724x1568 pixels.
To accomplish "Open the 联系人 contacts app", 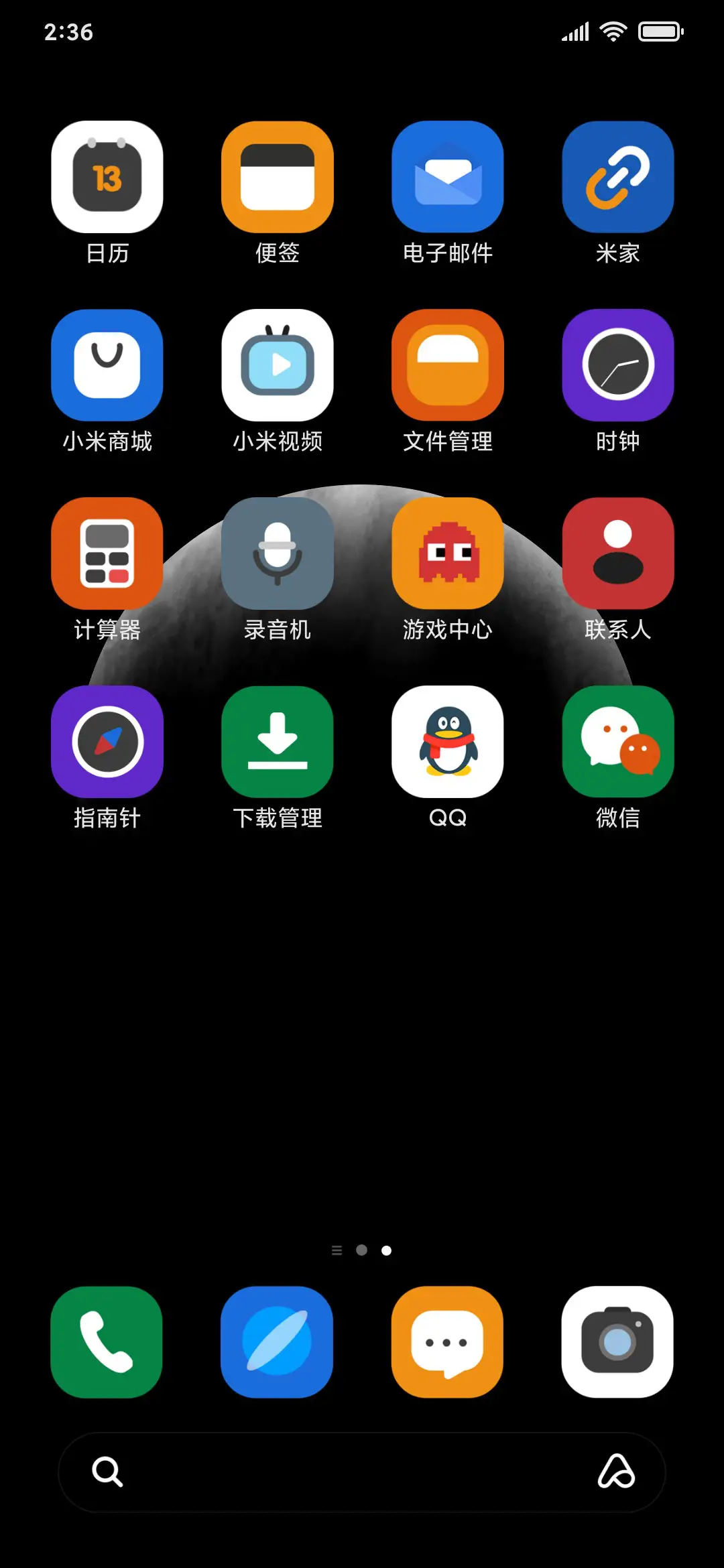I will pyautogui.click(x=617, y=553).
